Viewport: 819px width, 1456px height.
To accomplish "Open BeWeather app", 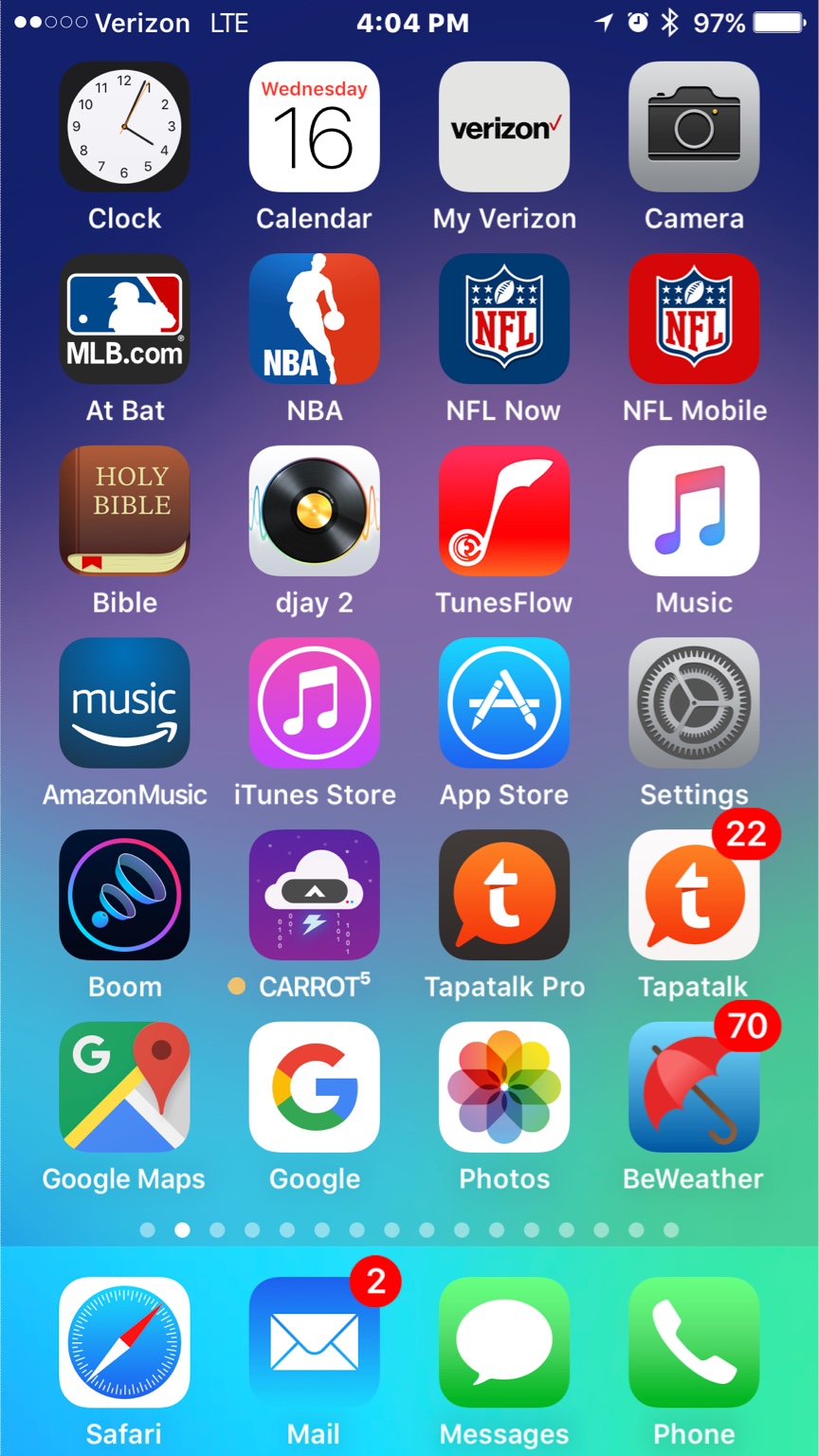I will (693, 1086).
